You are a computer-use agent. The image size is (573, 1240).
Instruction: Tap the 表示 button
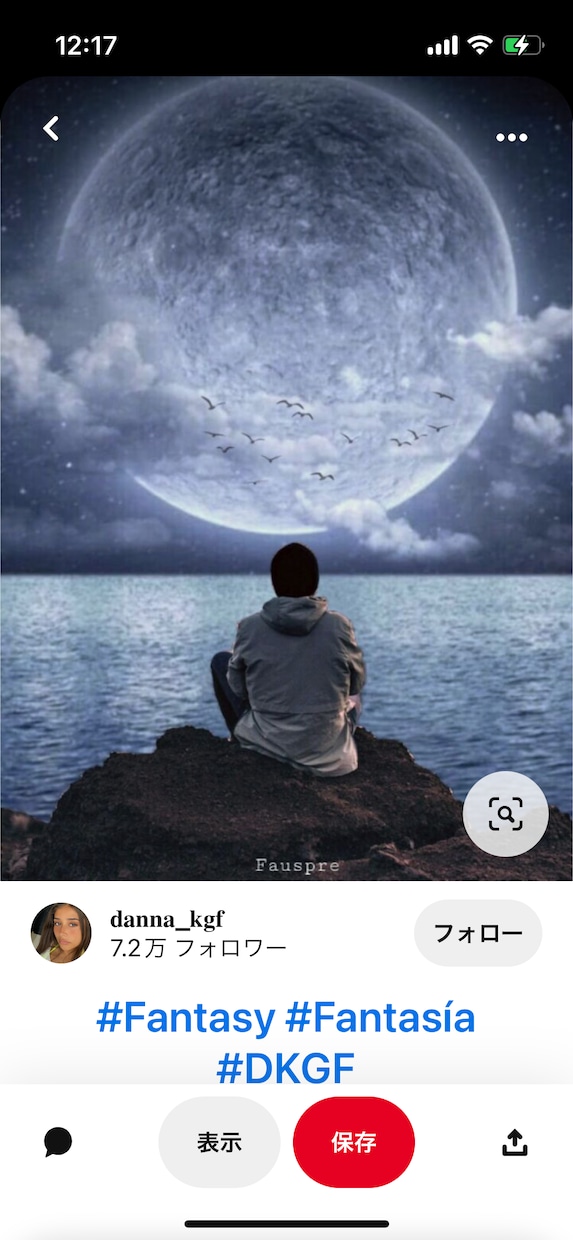tap(219, 1142)
